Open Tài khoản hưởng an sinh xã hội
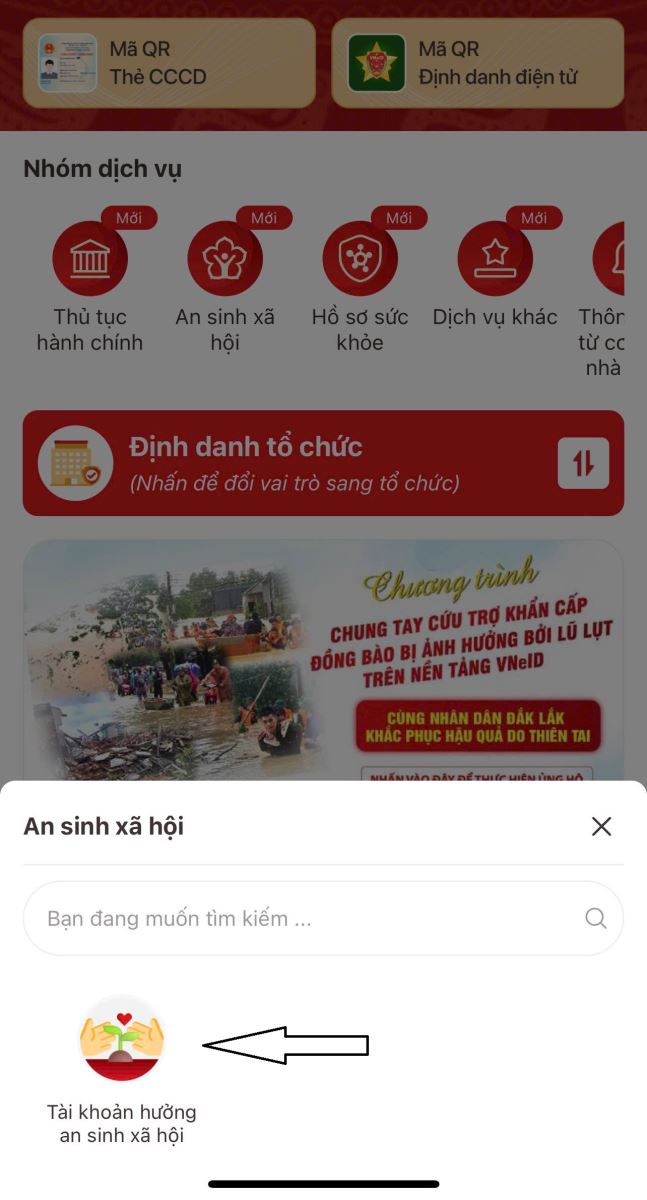Image resolution: width=647 pixels, height=1200 pixels. tap(122, 1040)
